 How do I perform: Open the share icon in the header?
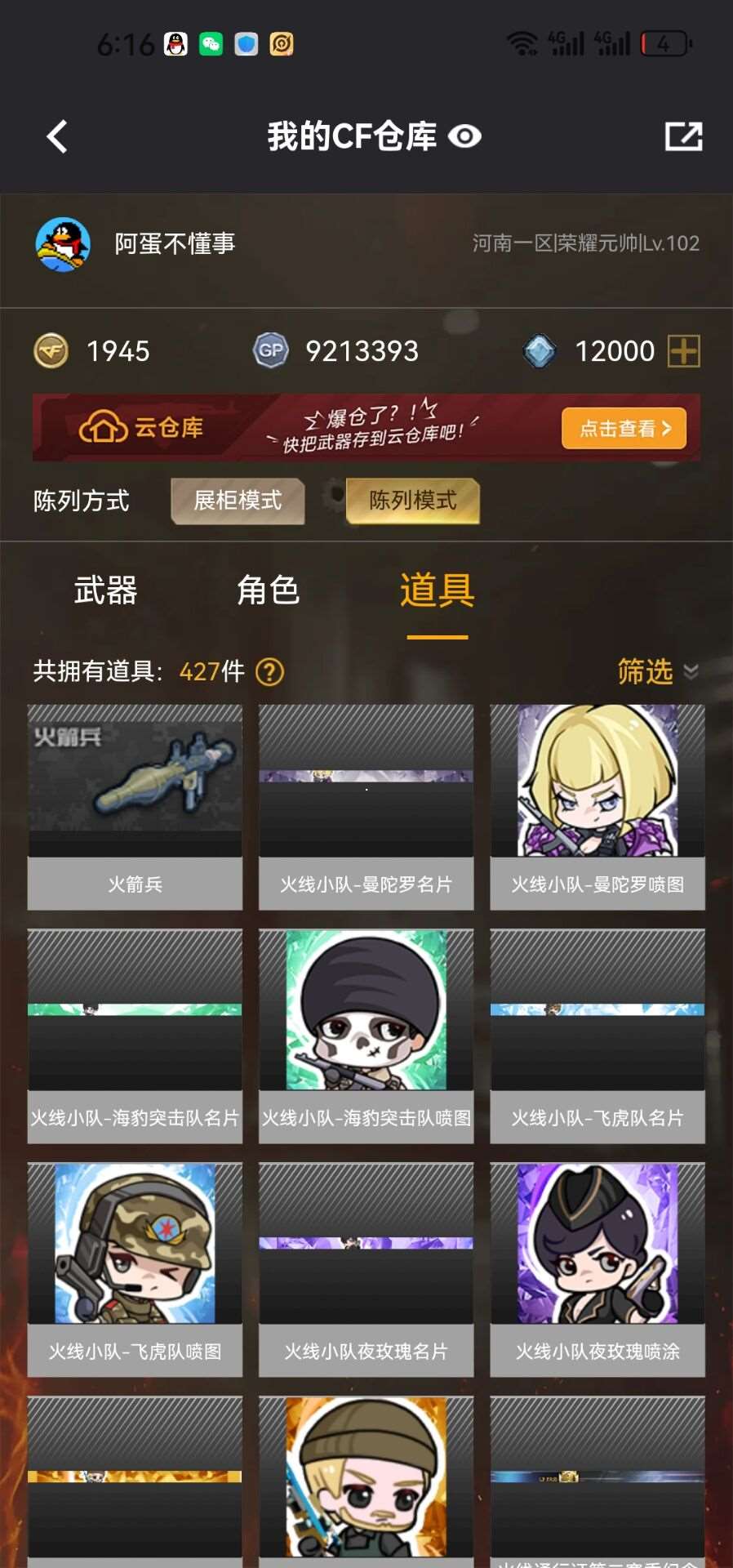[683, 136]
